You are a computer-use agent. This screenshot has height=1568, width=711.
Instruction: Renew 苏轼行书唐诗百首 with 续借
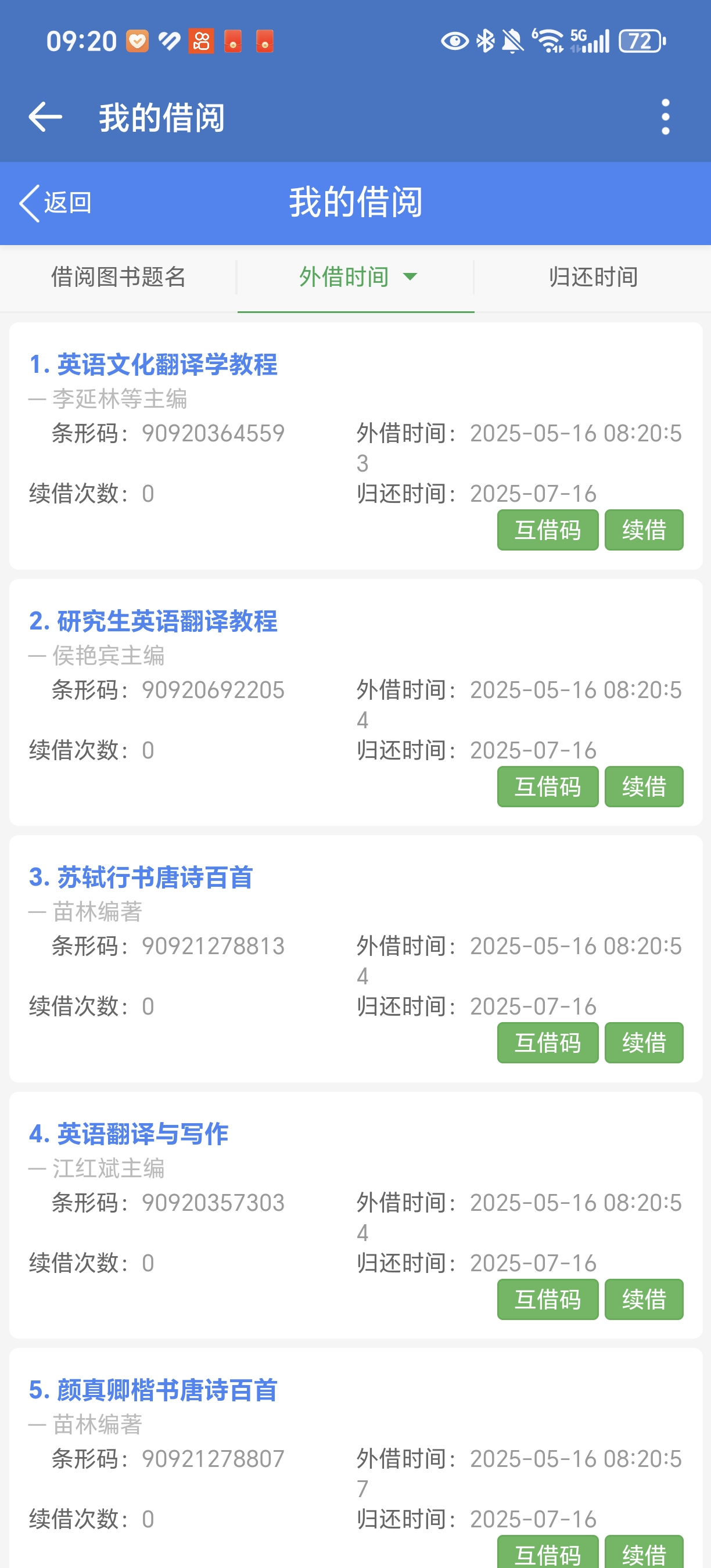(644, 1042)
